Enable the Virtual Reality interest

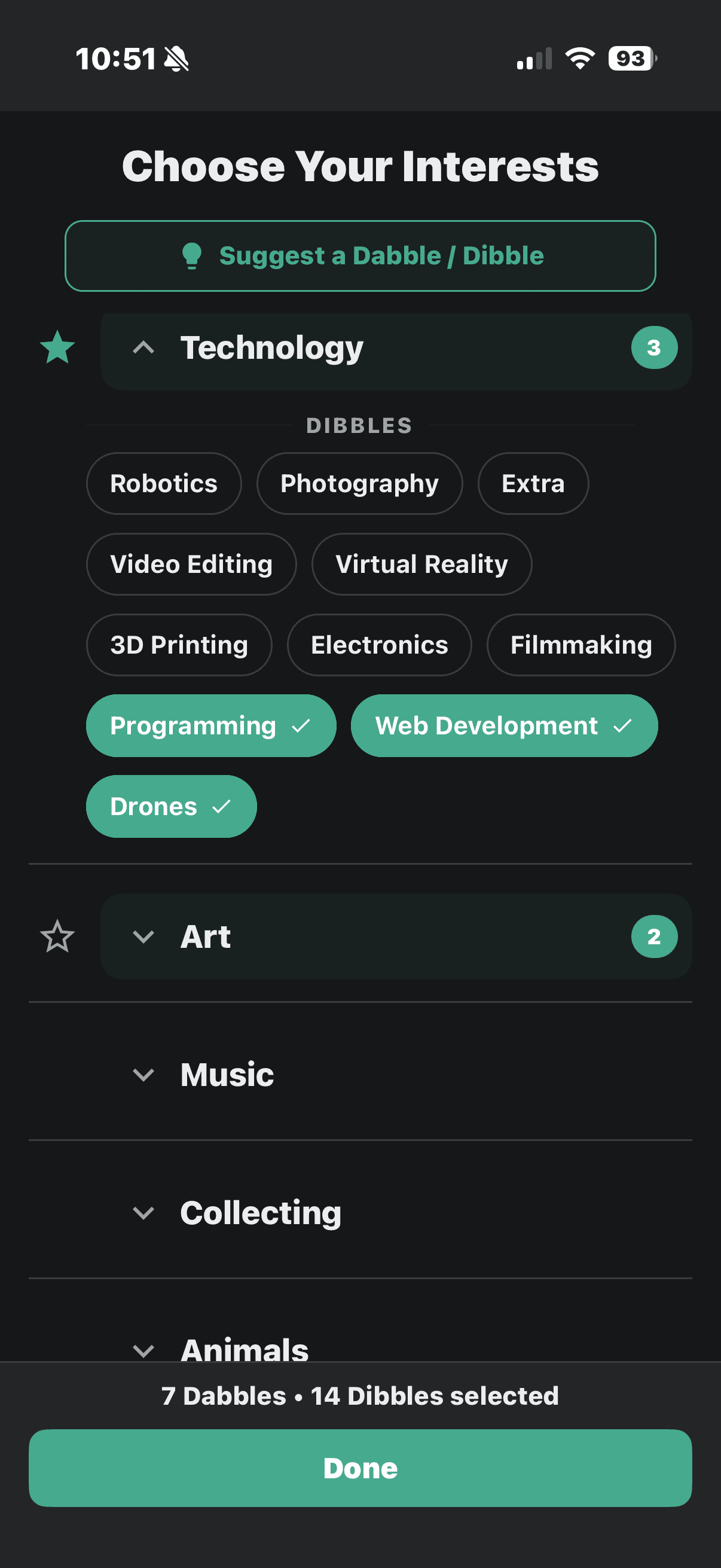422,564
